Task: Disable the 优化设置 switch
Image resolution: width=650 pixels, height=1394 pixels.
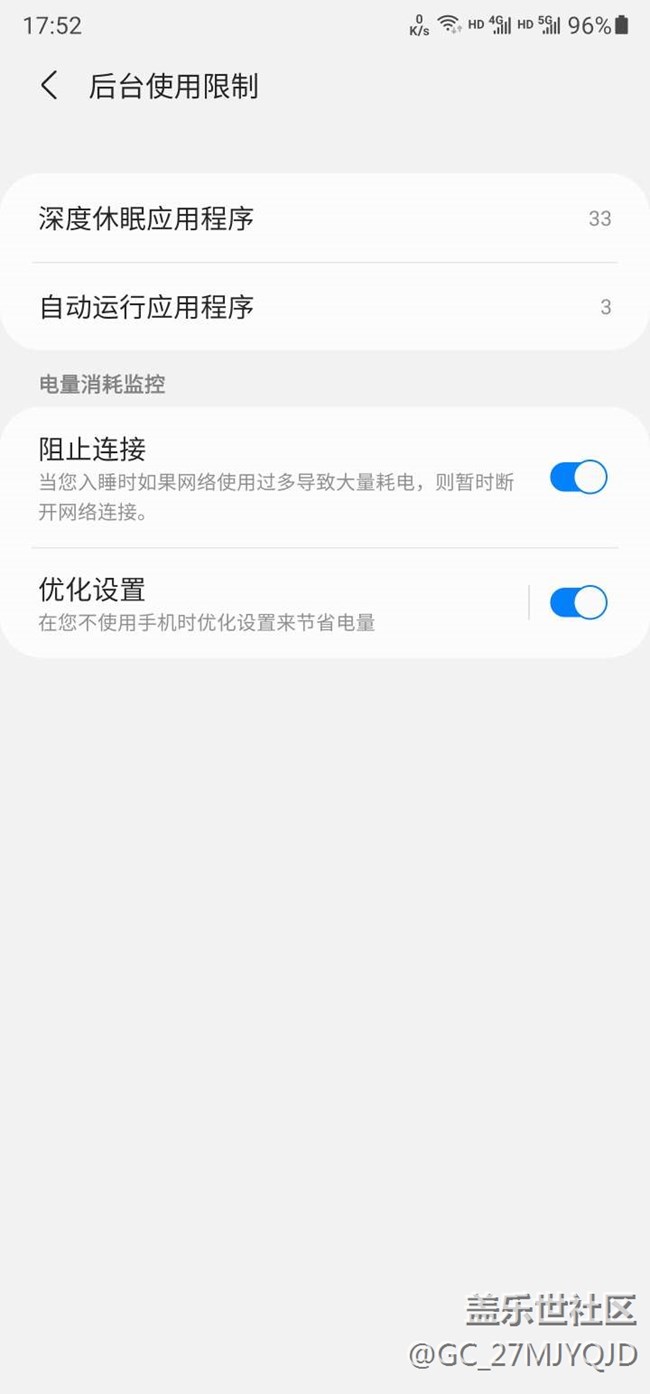Action: 578,602
